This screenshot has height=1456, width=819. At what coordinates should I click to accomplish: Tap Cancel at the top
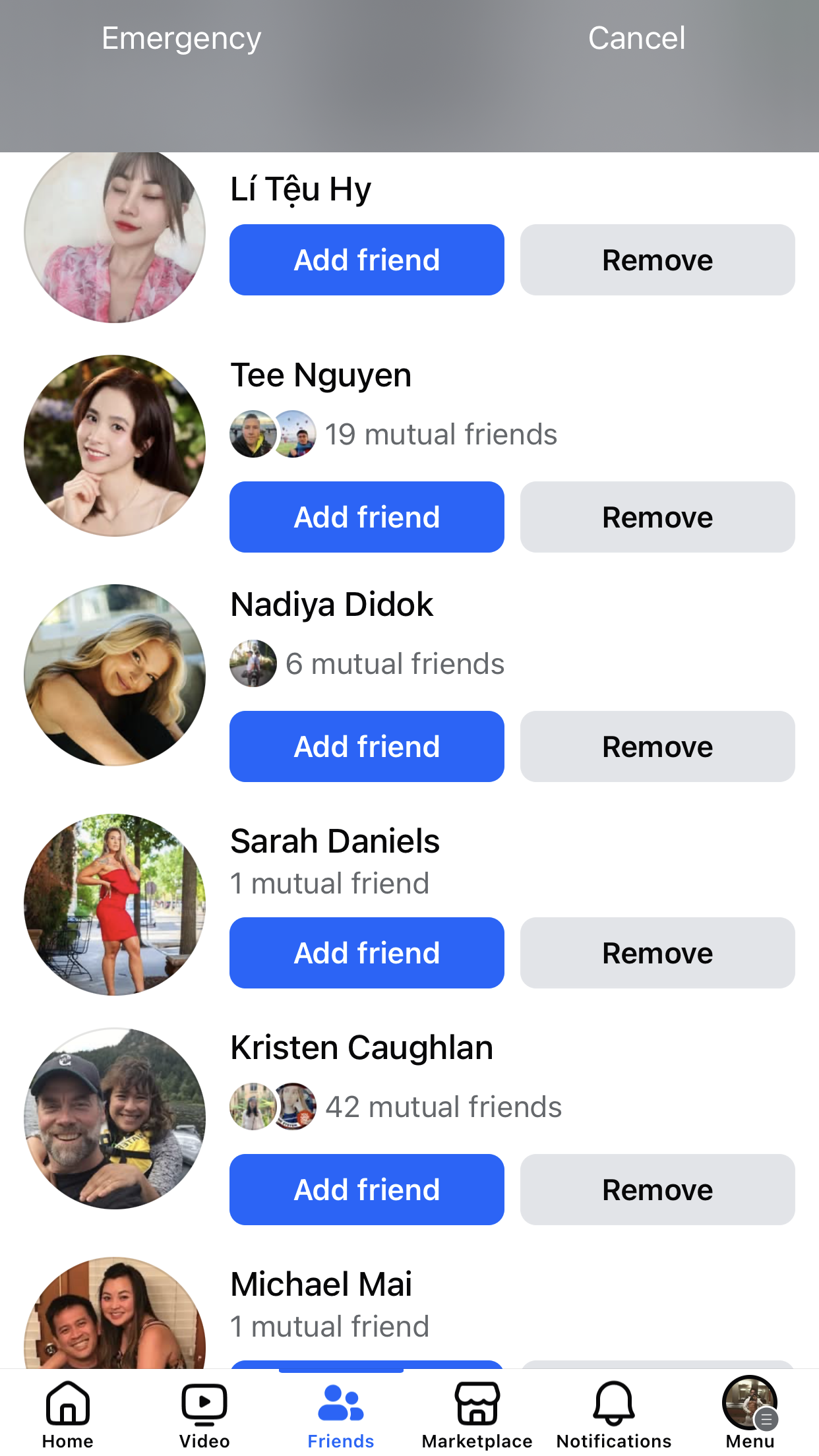pyautogui.click(x=636, y=38)
